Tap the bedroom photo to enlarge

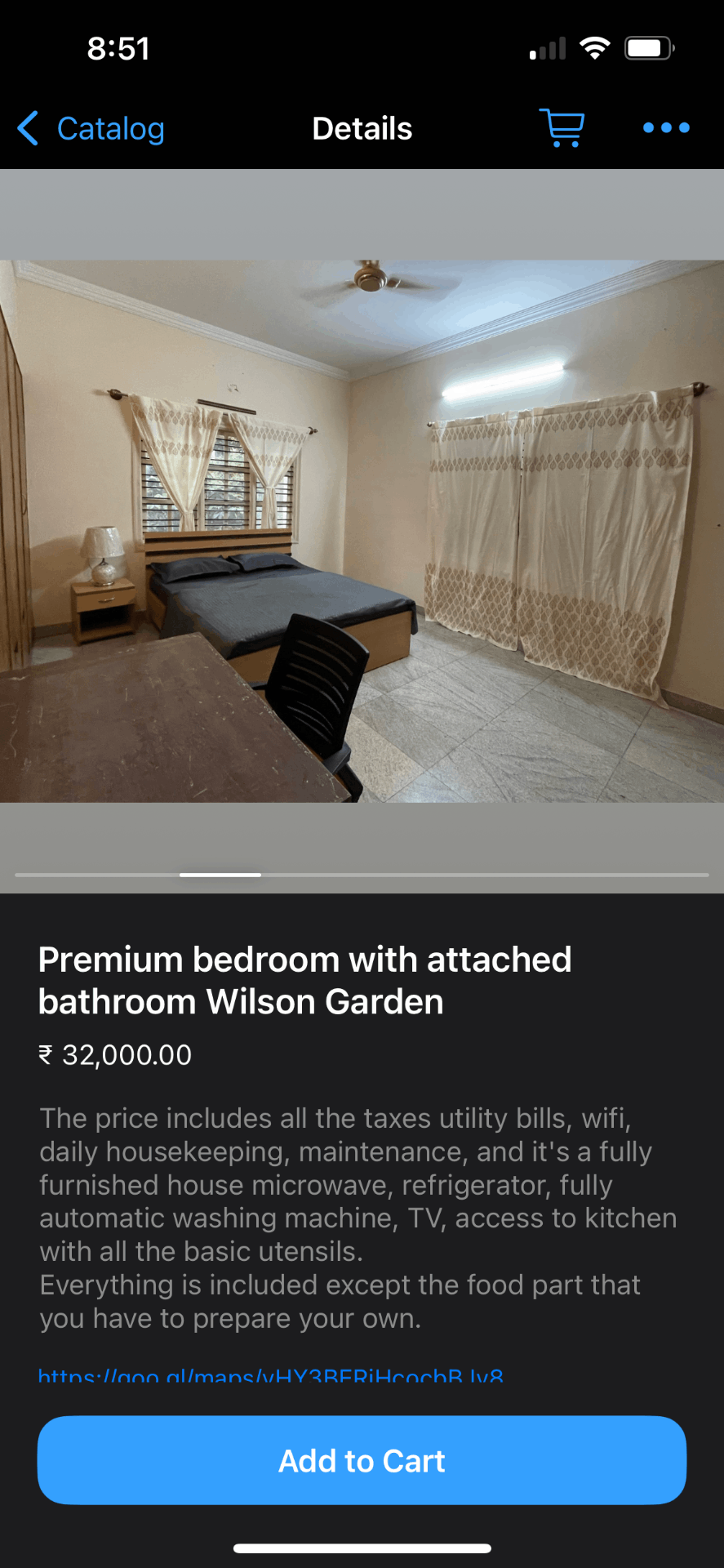pos(362,531)
